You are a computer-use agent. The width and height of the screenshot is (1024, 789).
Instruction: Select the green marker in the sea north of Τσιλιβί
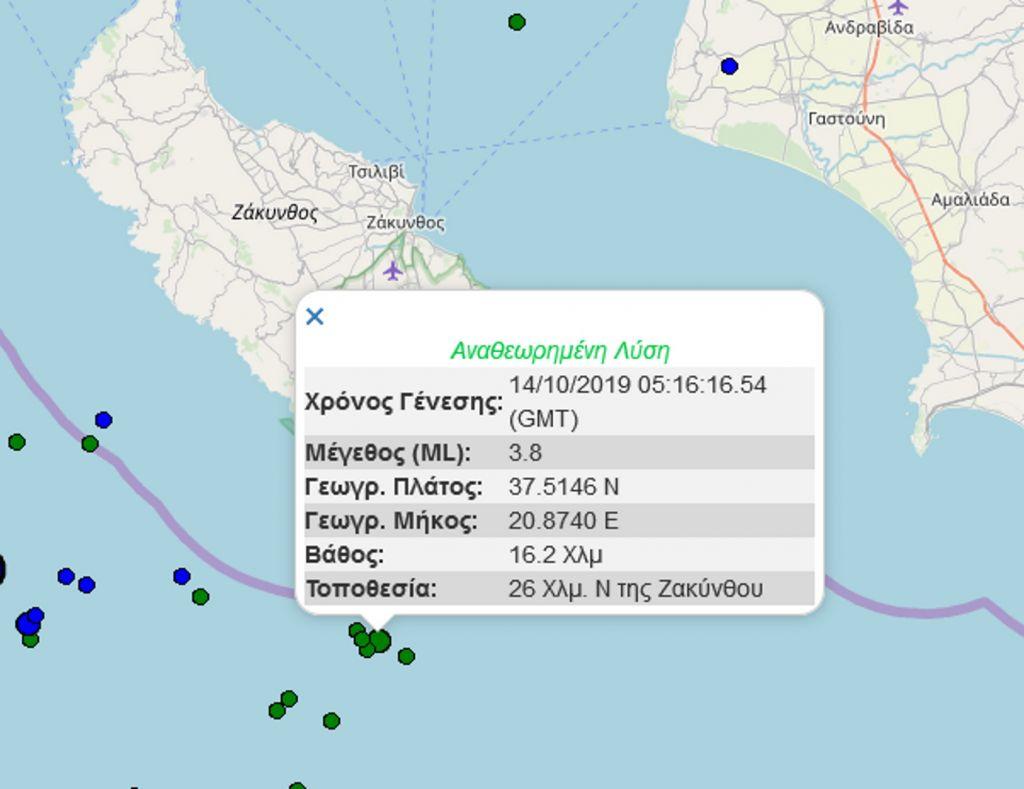tap(517, 22)
